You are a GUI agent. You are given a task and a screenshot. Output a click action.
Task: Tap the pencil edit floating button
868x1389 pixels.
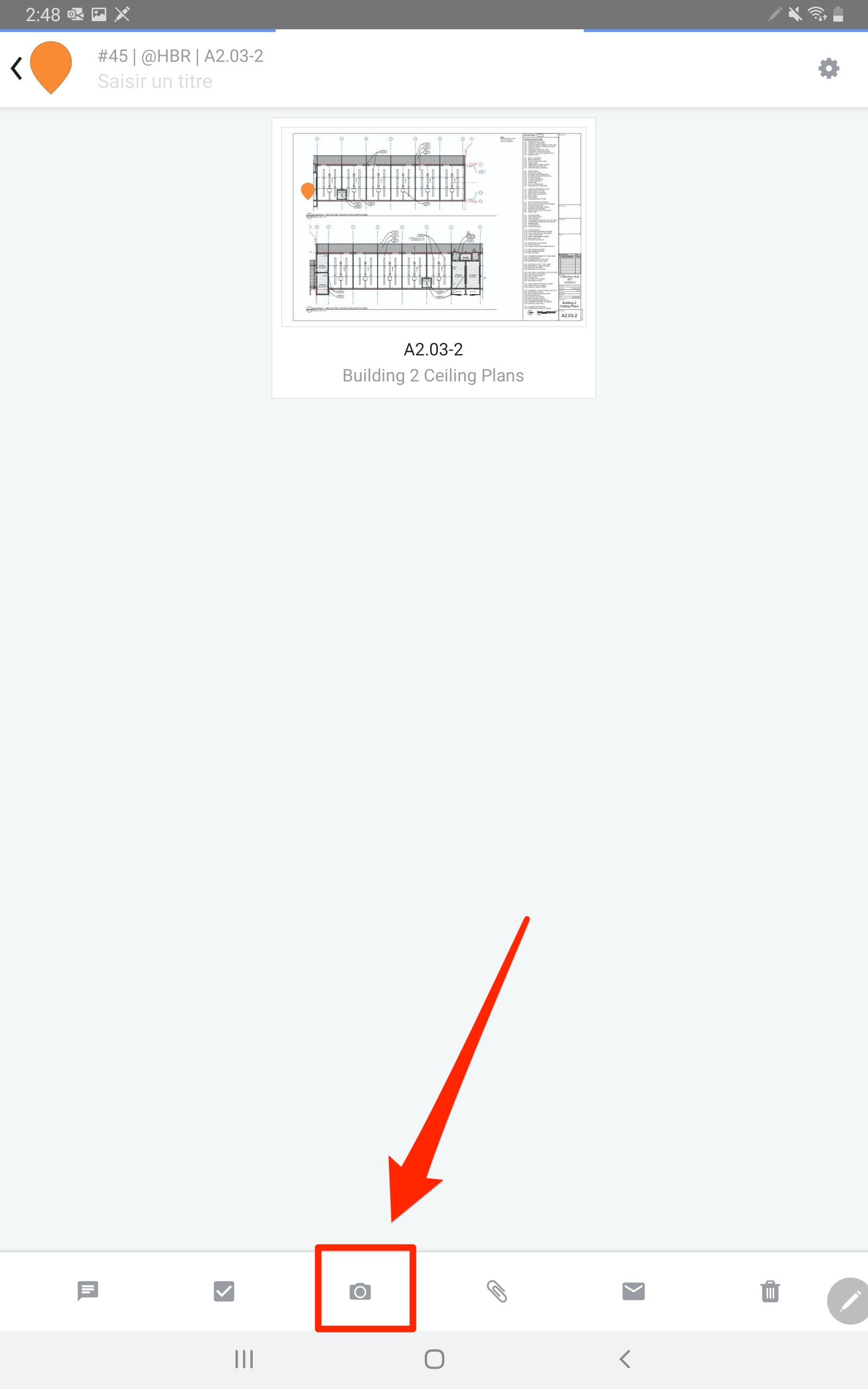(x=848, y=1301)
